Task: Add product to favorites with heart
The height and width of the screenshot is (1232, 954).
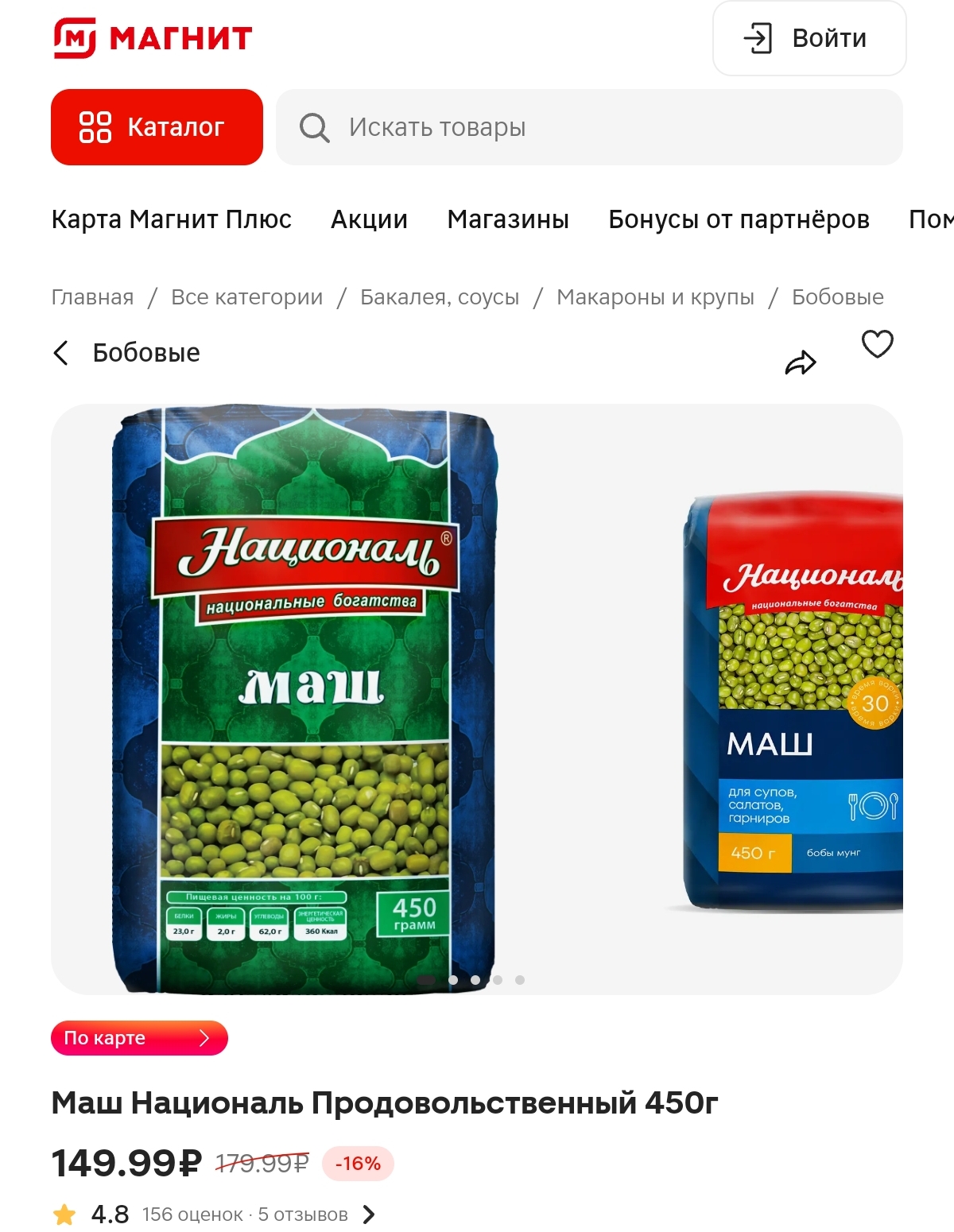Action: pyautogui.click(x=877, y=344)
